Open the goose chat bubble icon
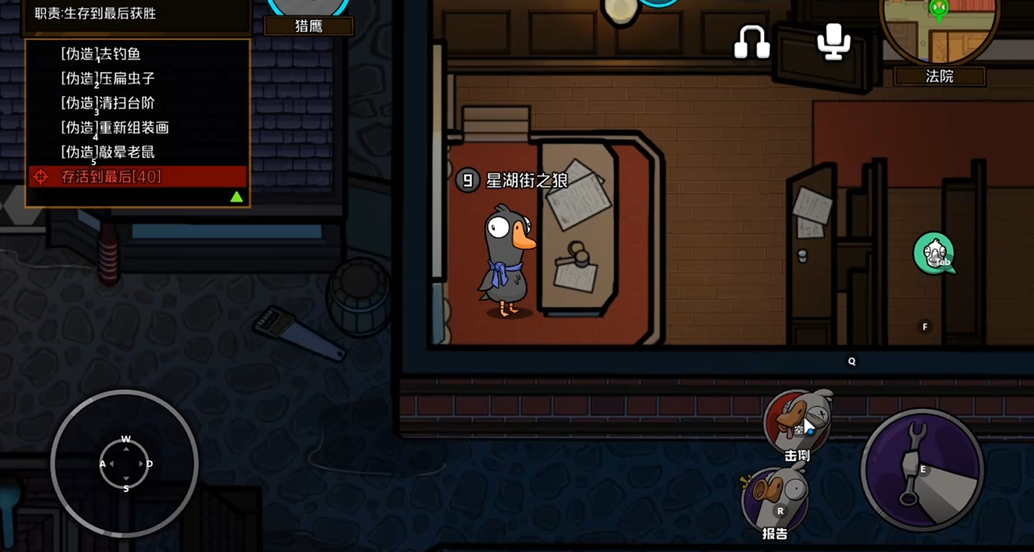The width and height of the screenshot is (1034, 552). pyautogui.click(x=934, y=254)
